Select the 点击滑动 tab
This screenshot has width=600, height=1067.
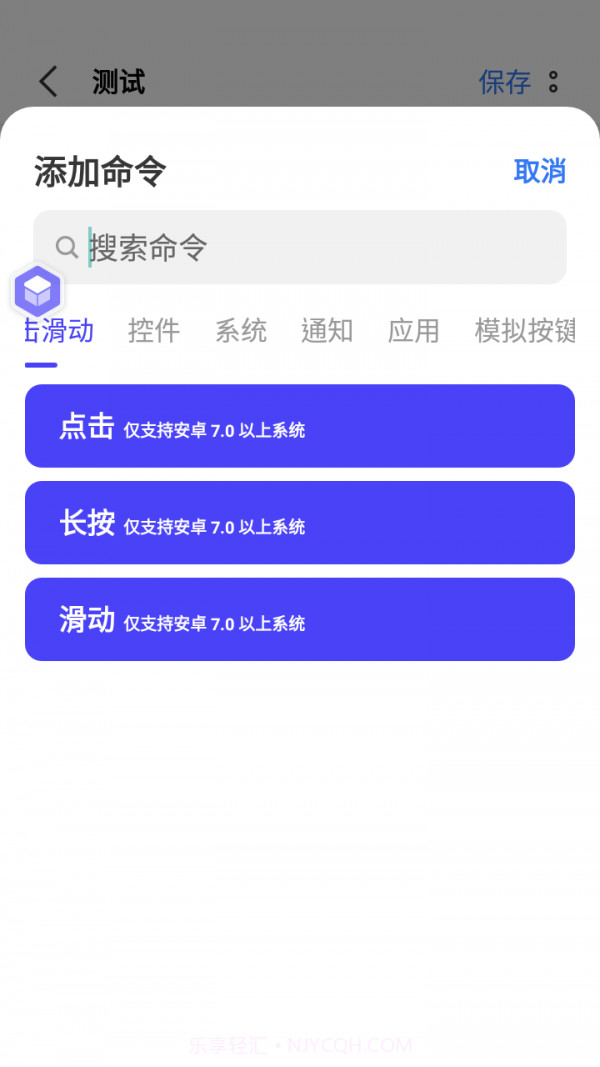tap(62, 332)
